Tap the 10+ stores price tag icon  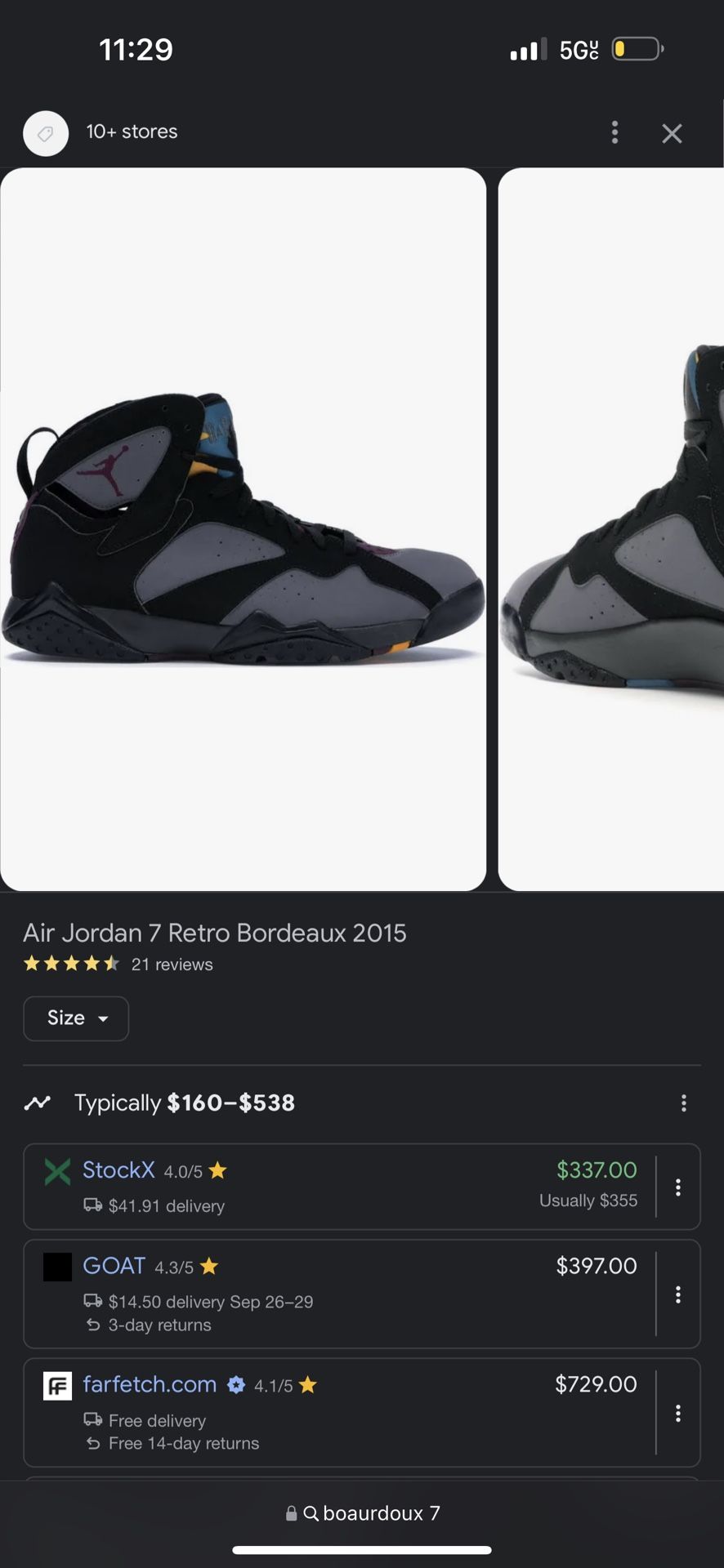pos(46,133)
